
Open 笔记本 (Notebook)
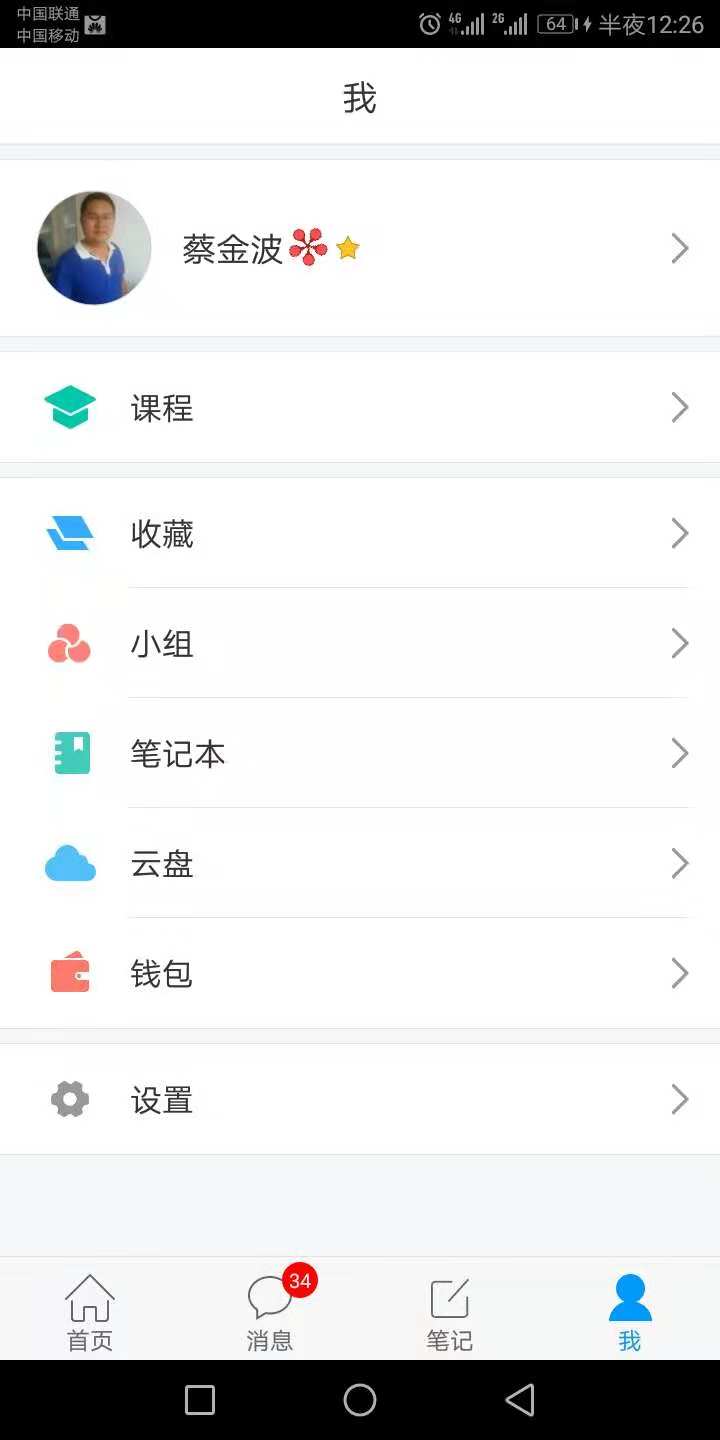tap(360, 753)
